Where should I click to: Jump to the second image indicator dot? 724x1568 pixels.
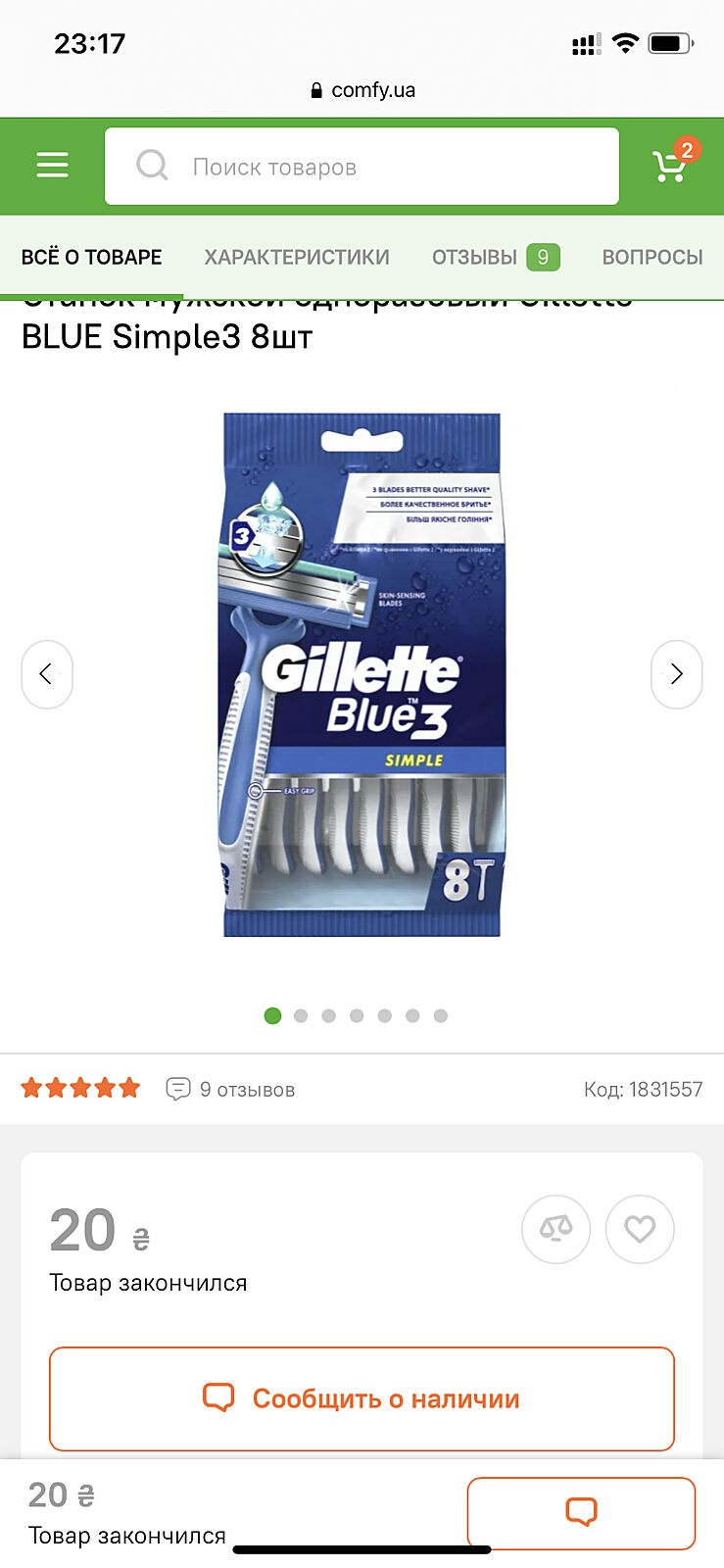[301, 1016]
